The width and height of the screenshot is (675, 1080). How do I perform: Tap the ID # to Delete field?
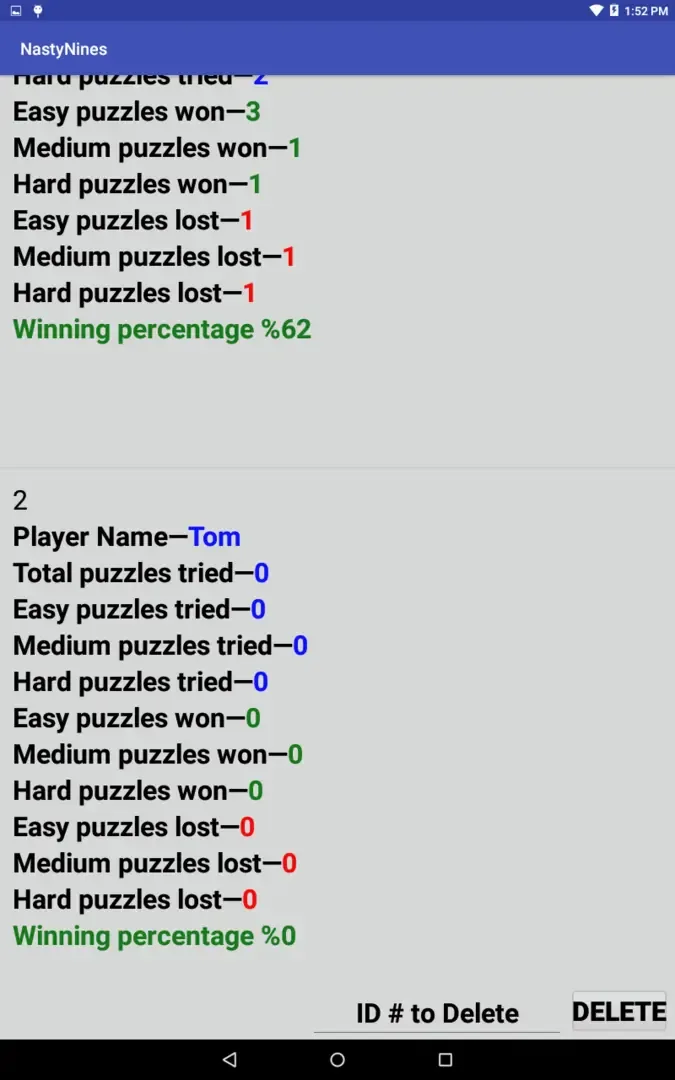pos(437,1013)
